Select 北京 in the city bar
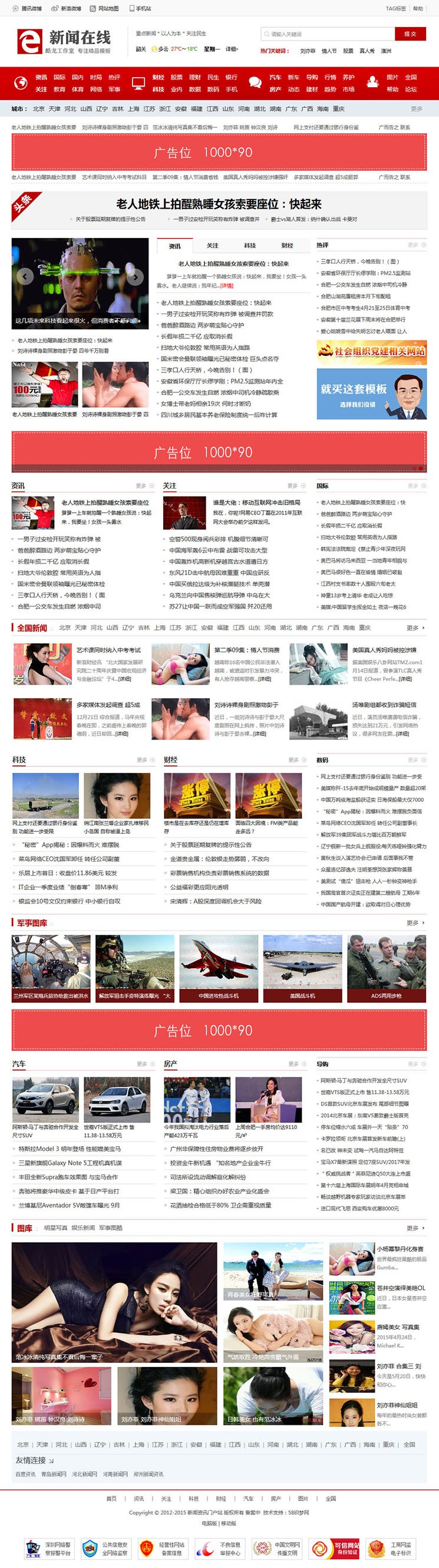Screen dimensions: 439x1568 38,109
